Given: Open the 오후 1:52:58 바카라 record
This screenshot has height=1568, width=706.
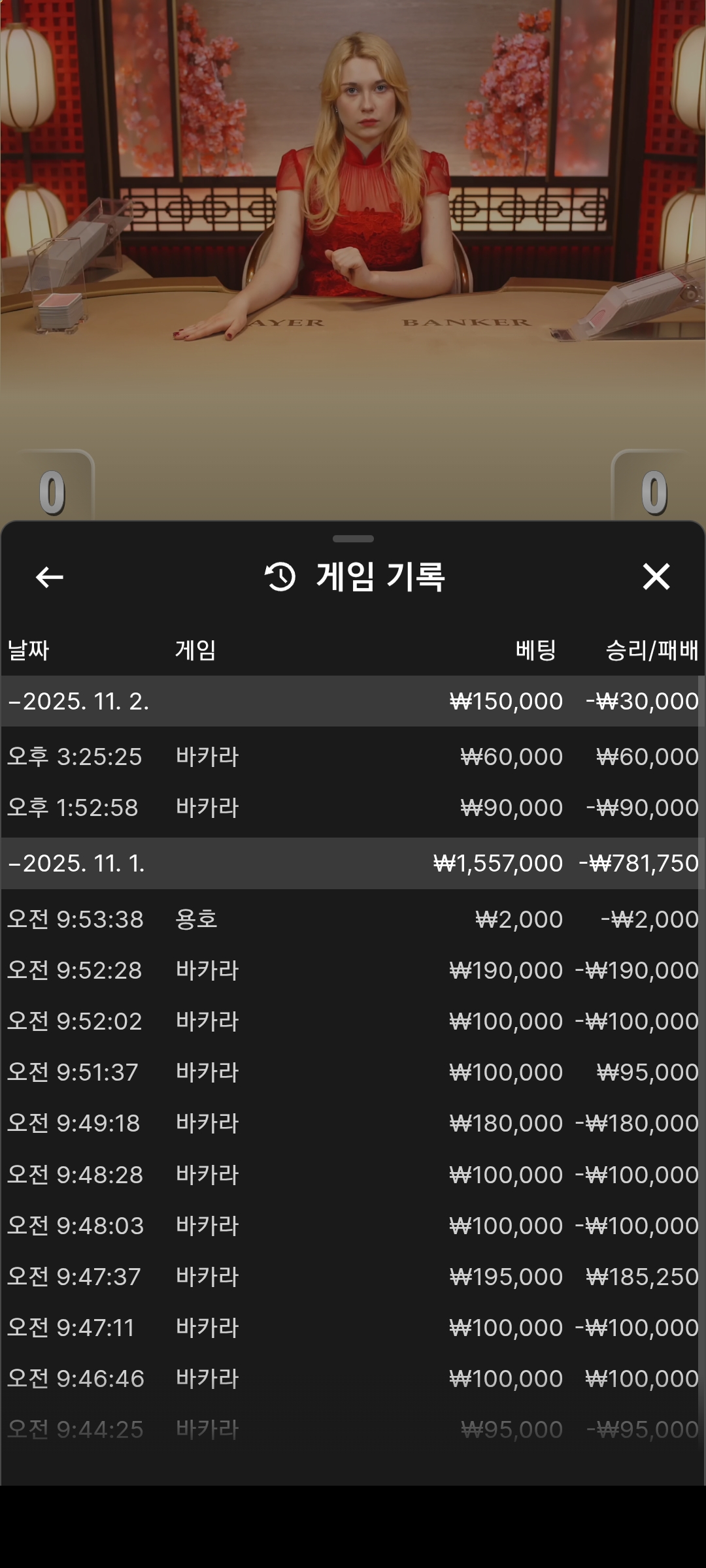Looking at the screenshot, I should (x=353, y=808).
